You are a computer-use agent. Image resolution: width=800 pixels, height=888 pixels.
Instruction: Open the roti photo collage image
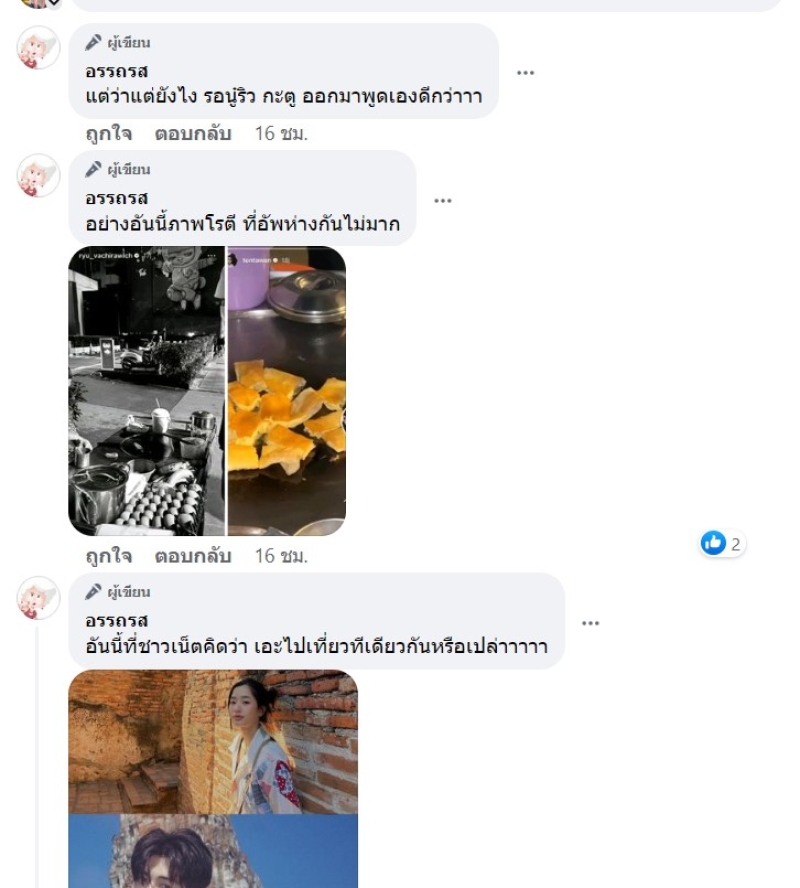pyautogui.click(x=207, y=391)
